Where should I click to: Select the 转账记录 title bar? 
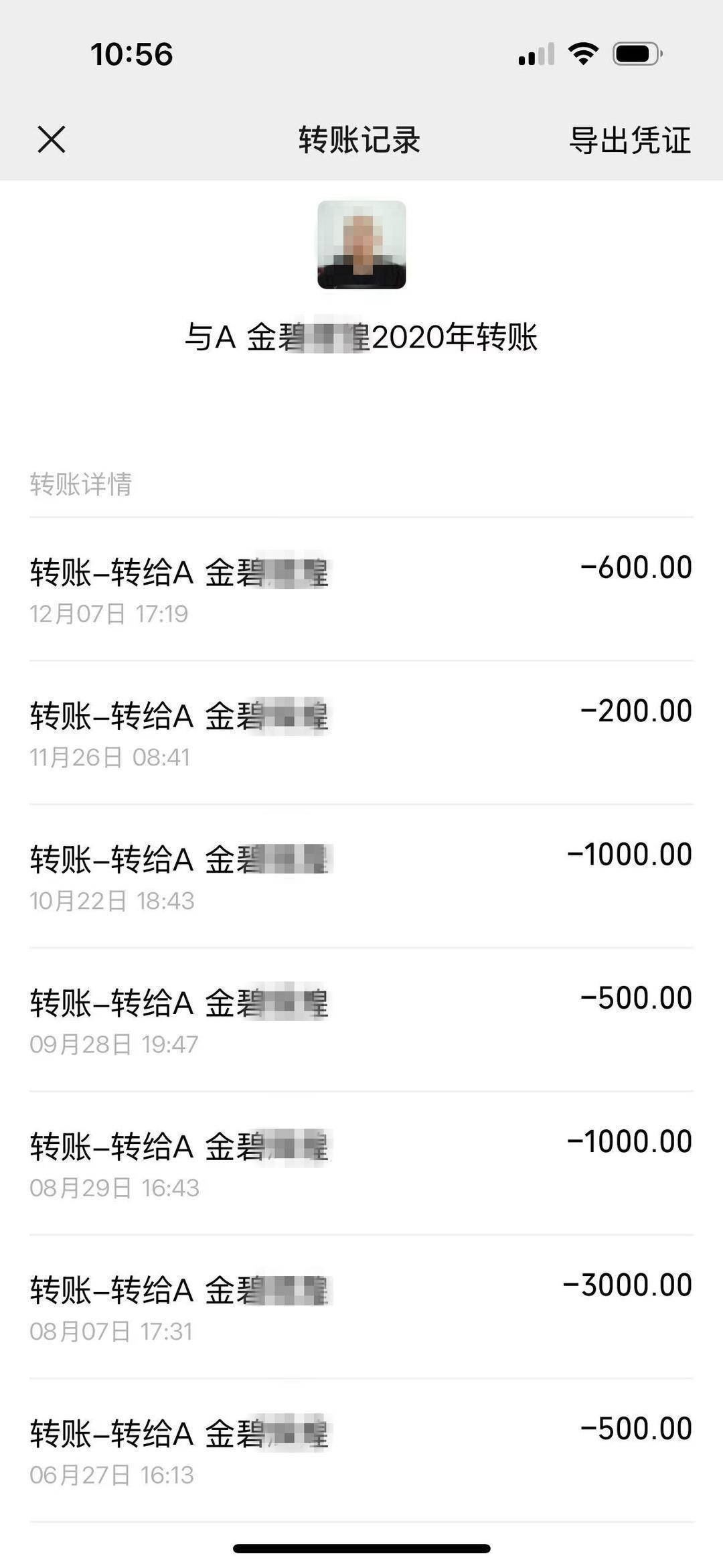(361, 140)
